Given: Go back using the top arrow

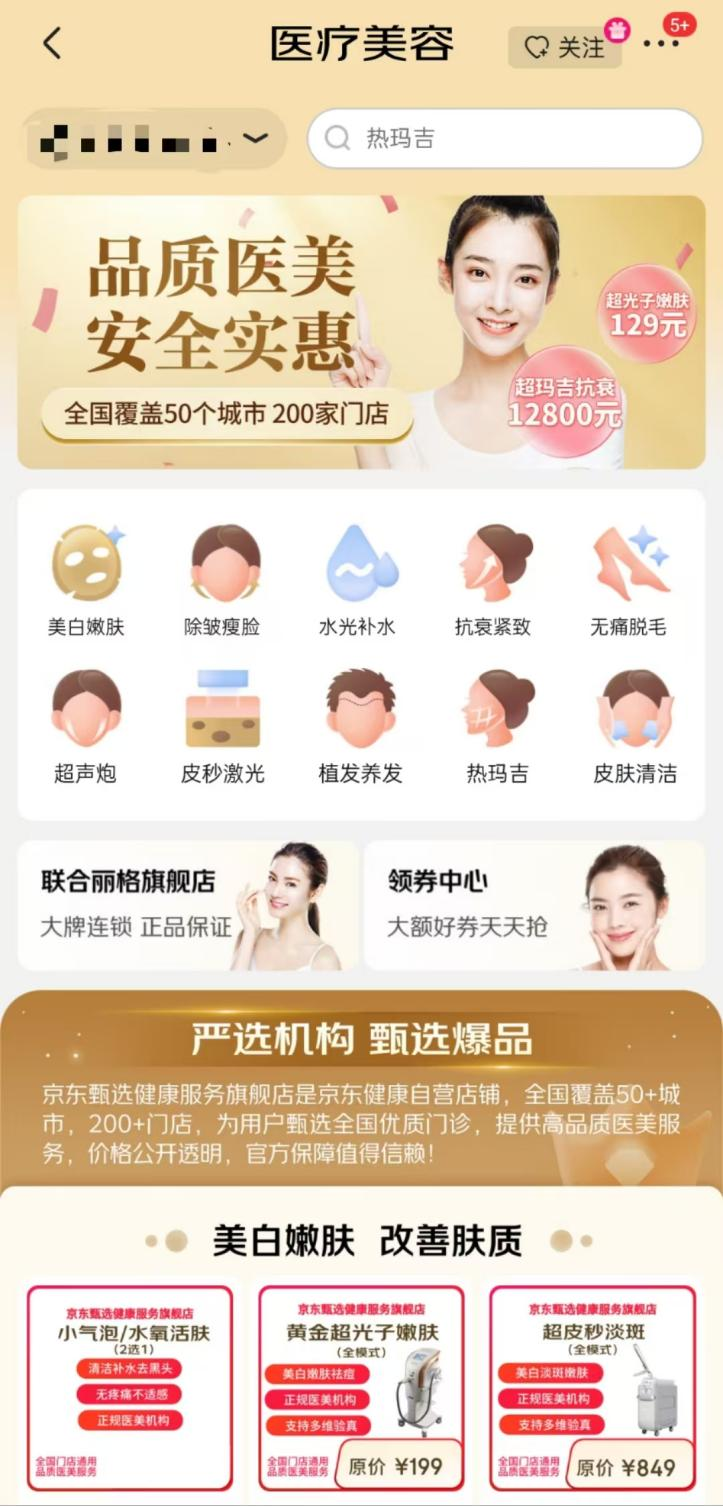Looking at the screenshot, I should (x=52, y=43).
